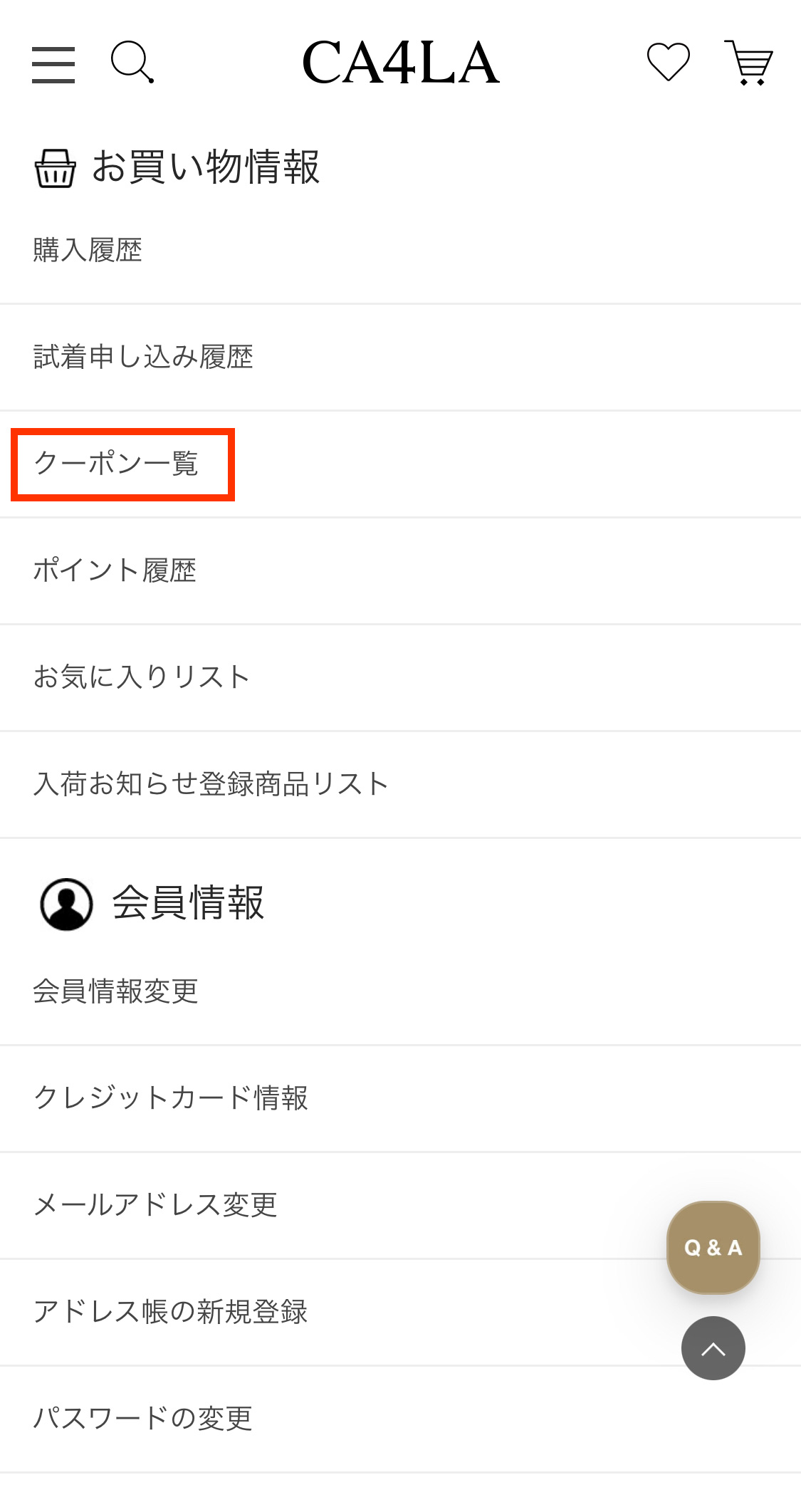Open 試着申し込み履歴
The height and width of the screenshot is (1512, 801).
point(400,358)
